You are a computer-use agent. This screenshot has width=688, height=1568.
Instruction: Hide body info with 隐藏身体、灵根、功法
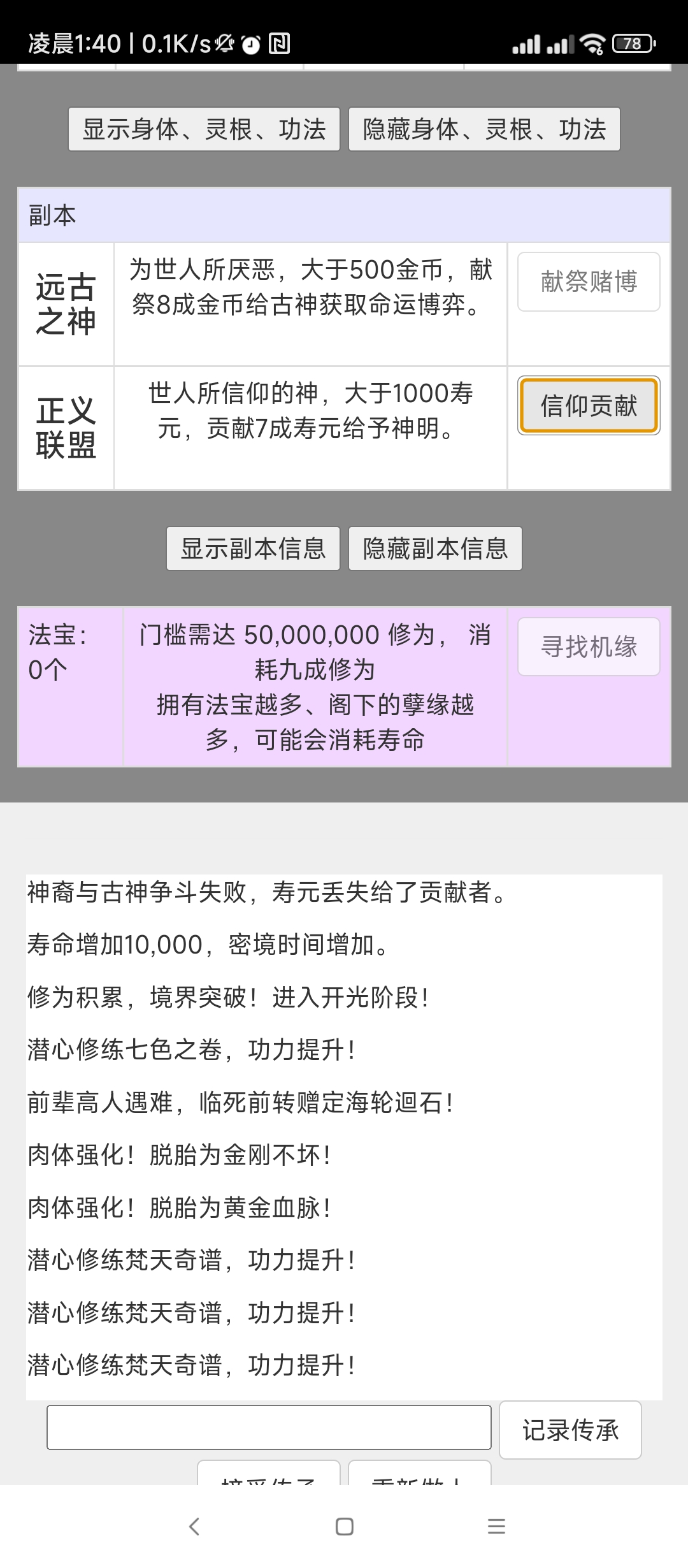click(x=484, y=129)
